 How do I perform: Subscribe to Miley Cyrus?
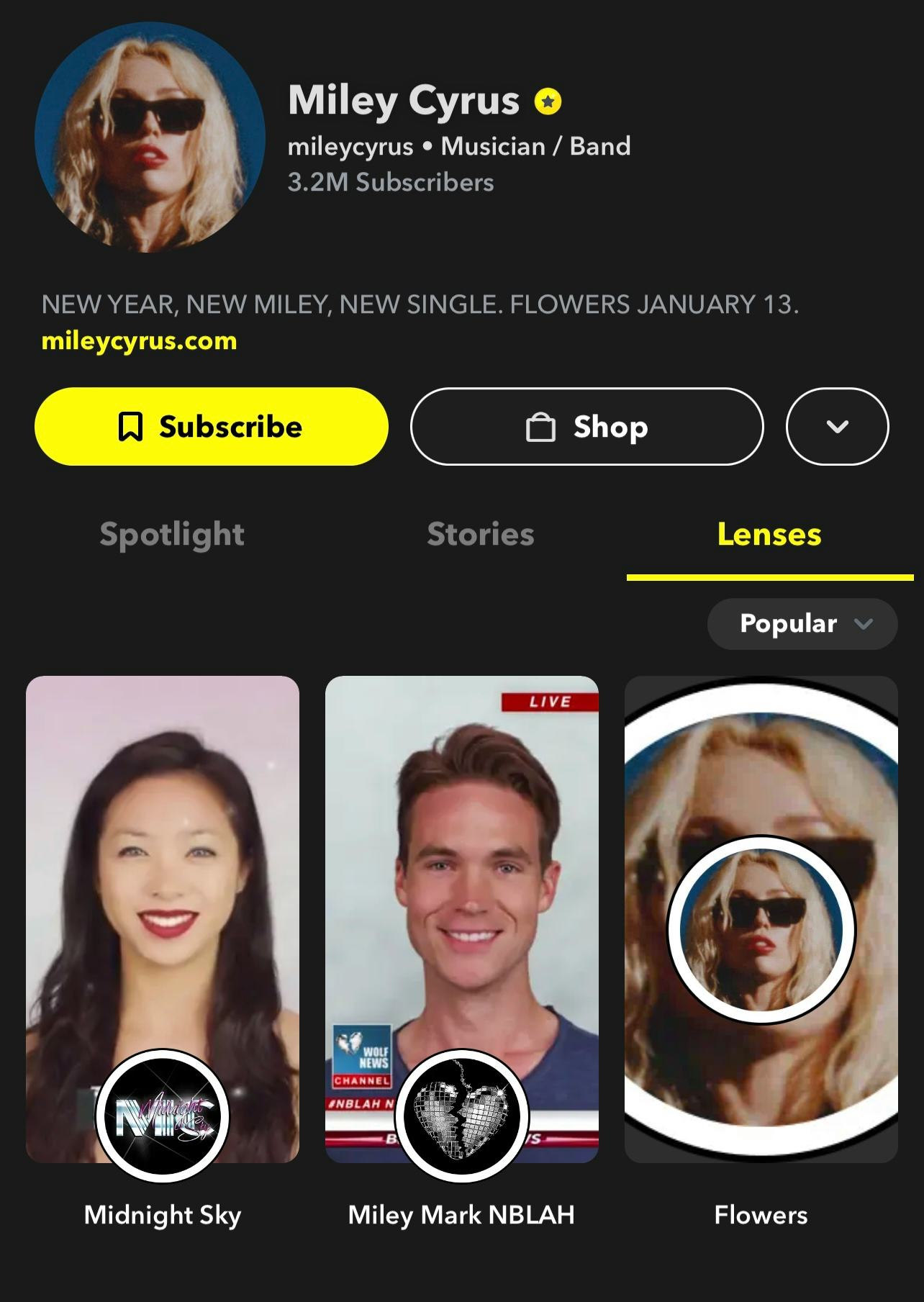coord(211,427)
